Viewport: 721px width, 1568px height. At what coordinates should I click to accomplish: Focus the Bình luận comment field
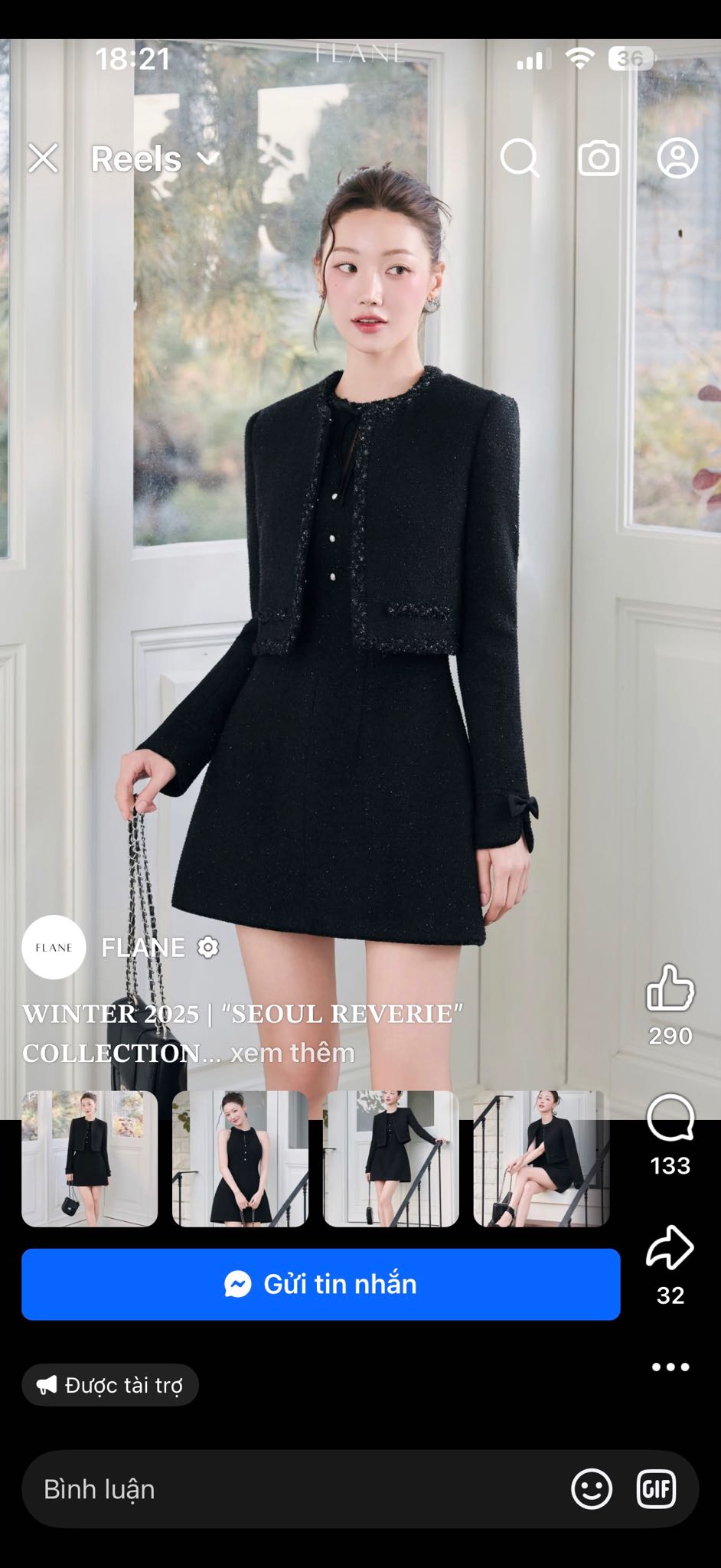tap(291, 1489)
